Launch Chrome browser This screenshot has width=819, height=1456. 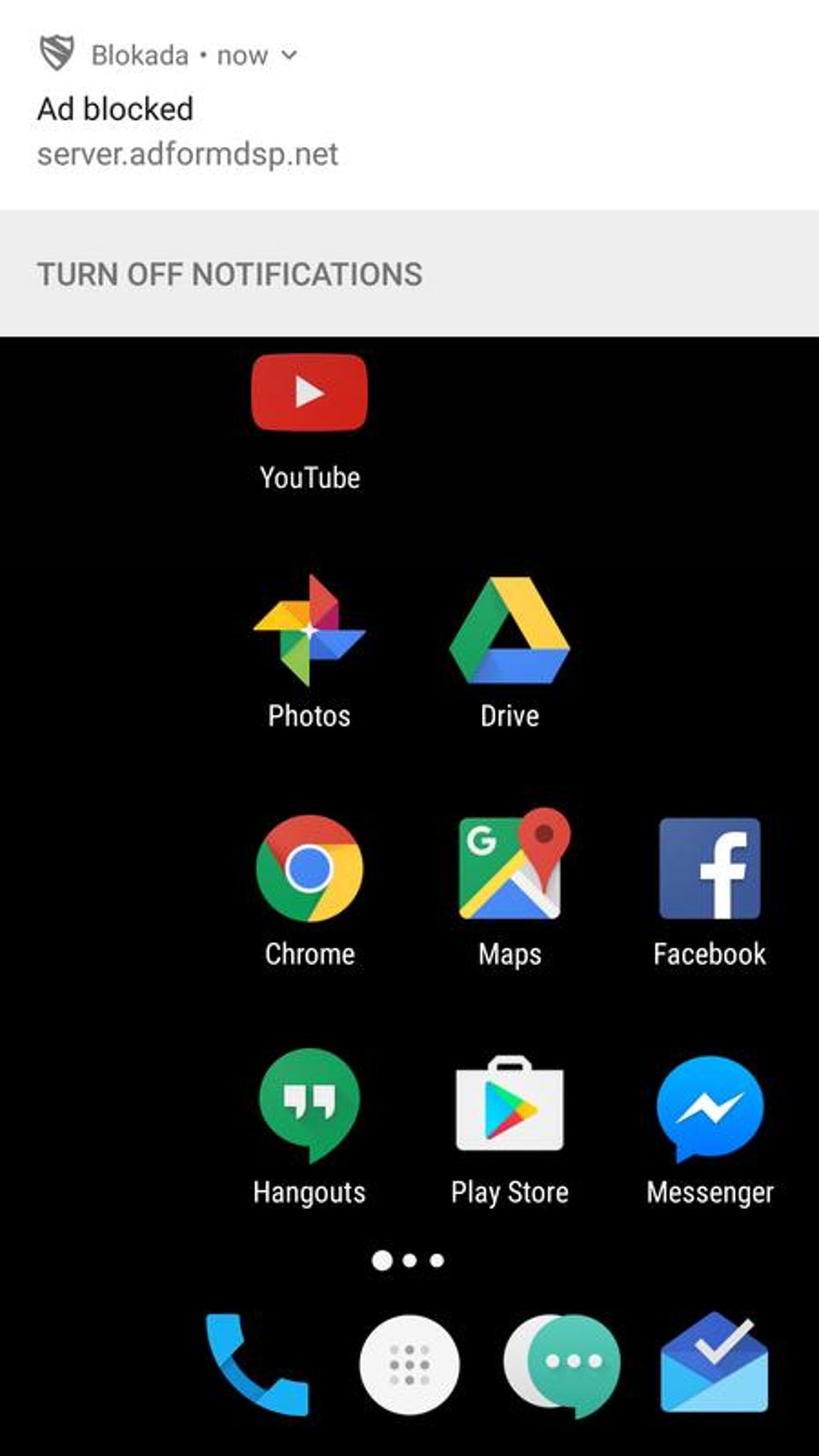309,868
